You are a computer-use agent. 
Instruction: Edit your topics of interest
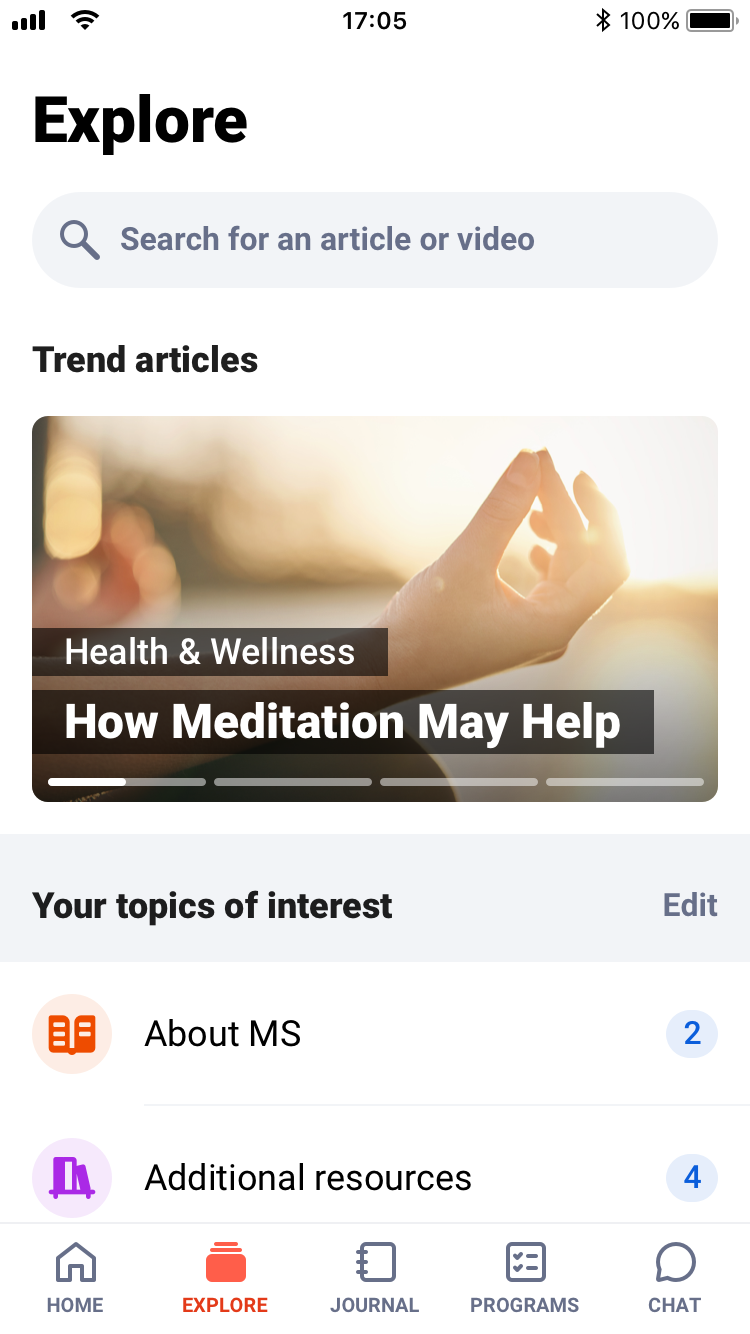coord(690,905)
